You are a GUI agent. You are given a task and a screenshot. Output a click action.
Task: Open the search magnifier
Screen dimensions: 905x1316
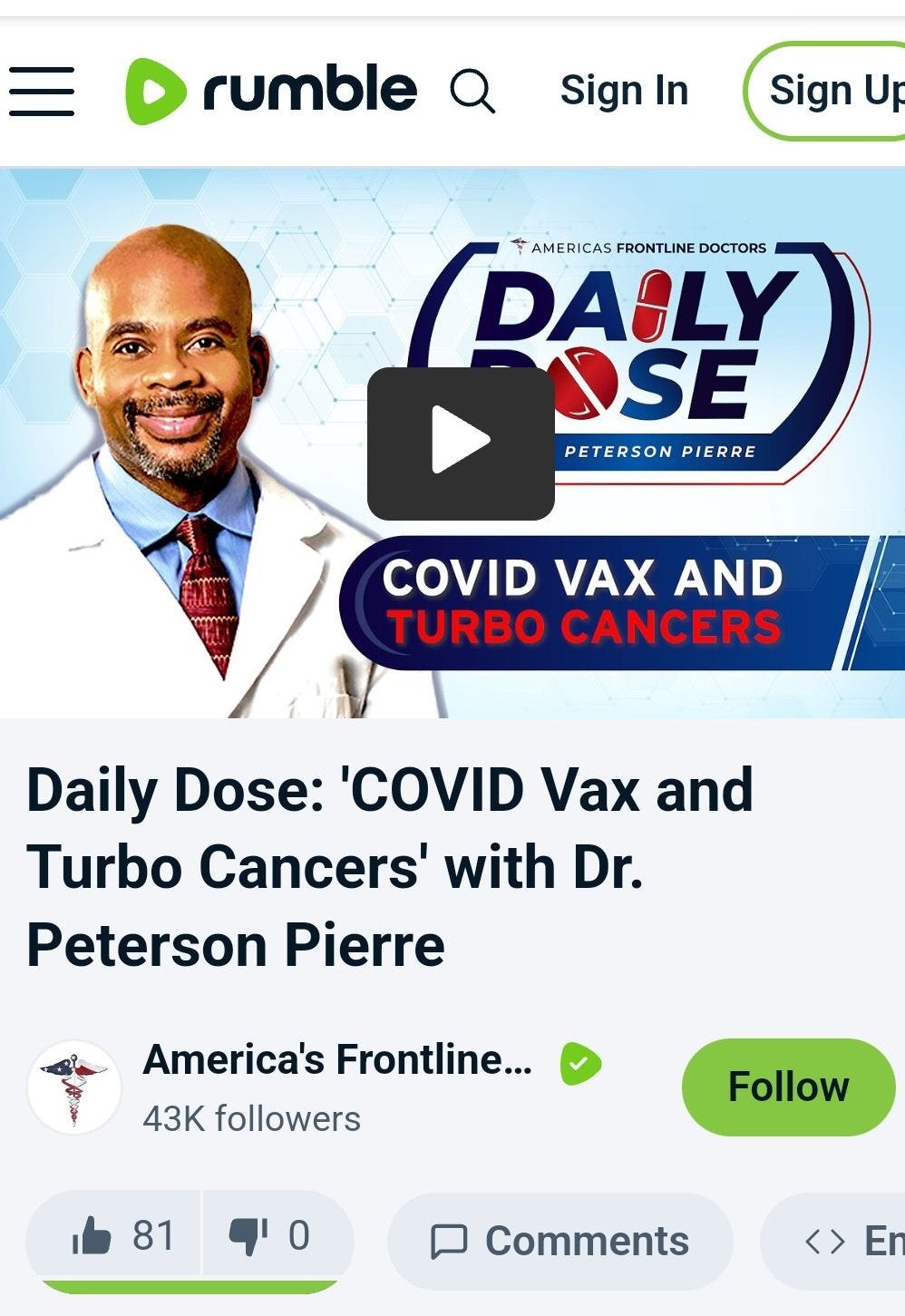[472, 91]
